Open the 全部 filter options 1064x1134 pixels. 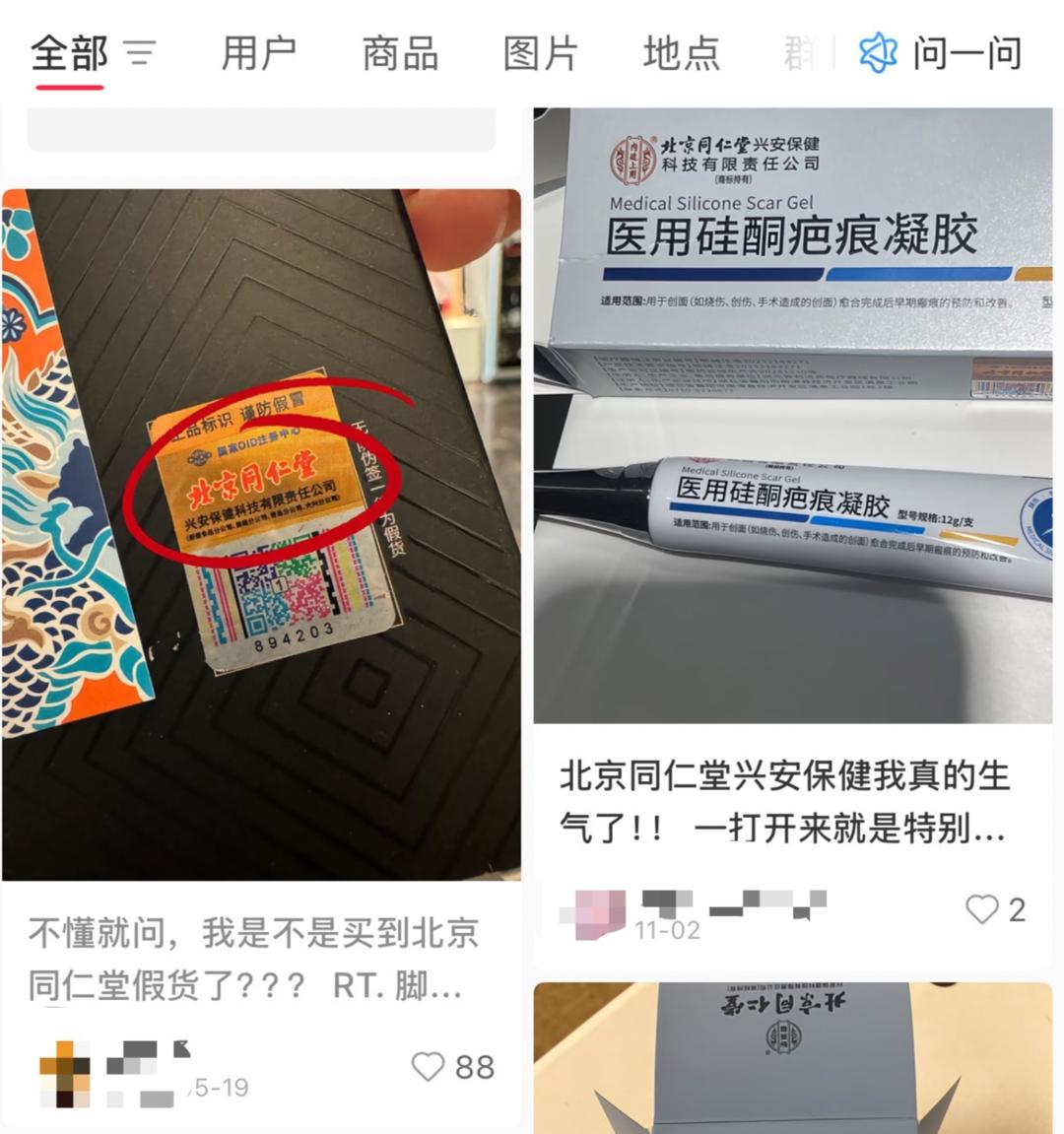[x=140, y=53]
